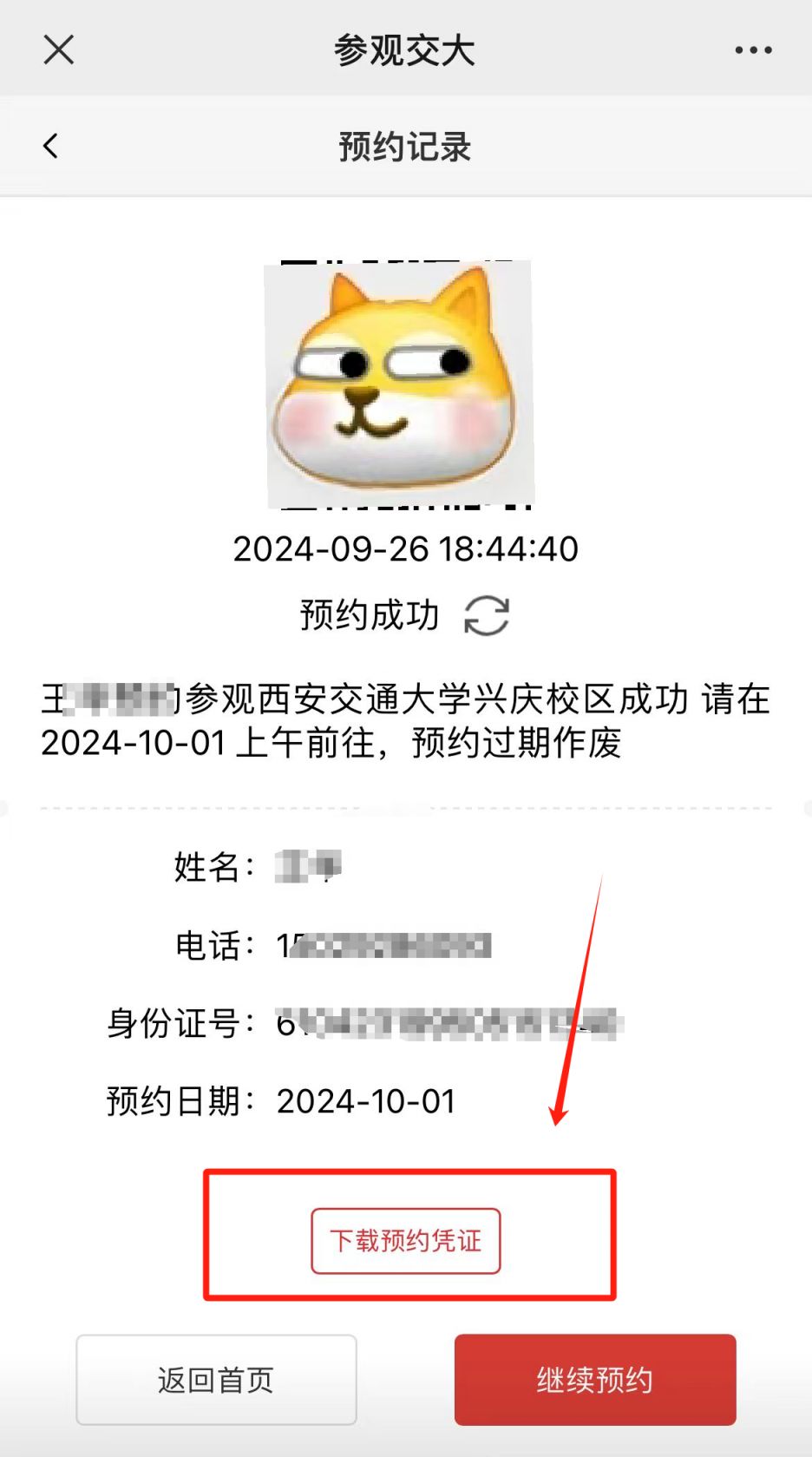Return to home via 返回首页
This screenshot has height=1457, width=812.
tap(216, 1380)
